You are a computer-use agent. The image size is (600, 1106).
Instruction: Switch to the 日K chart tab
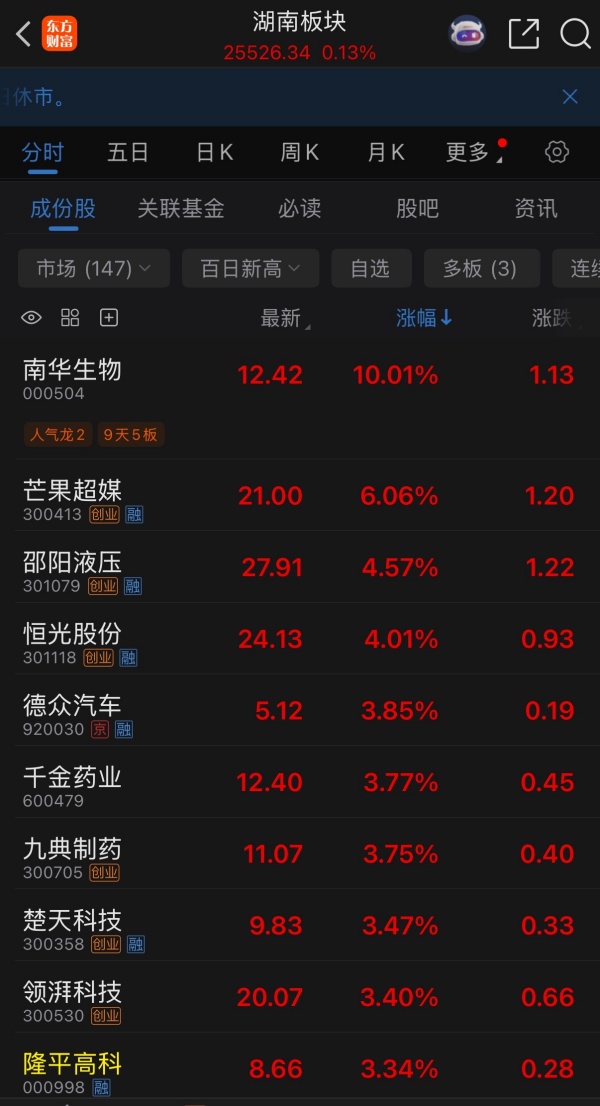point(214,152)
